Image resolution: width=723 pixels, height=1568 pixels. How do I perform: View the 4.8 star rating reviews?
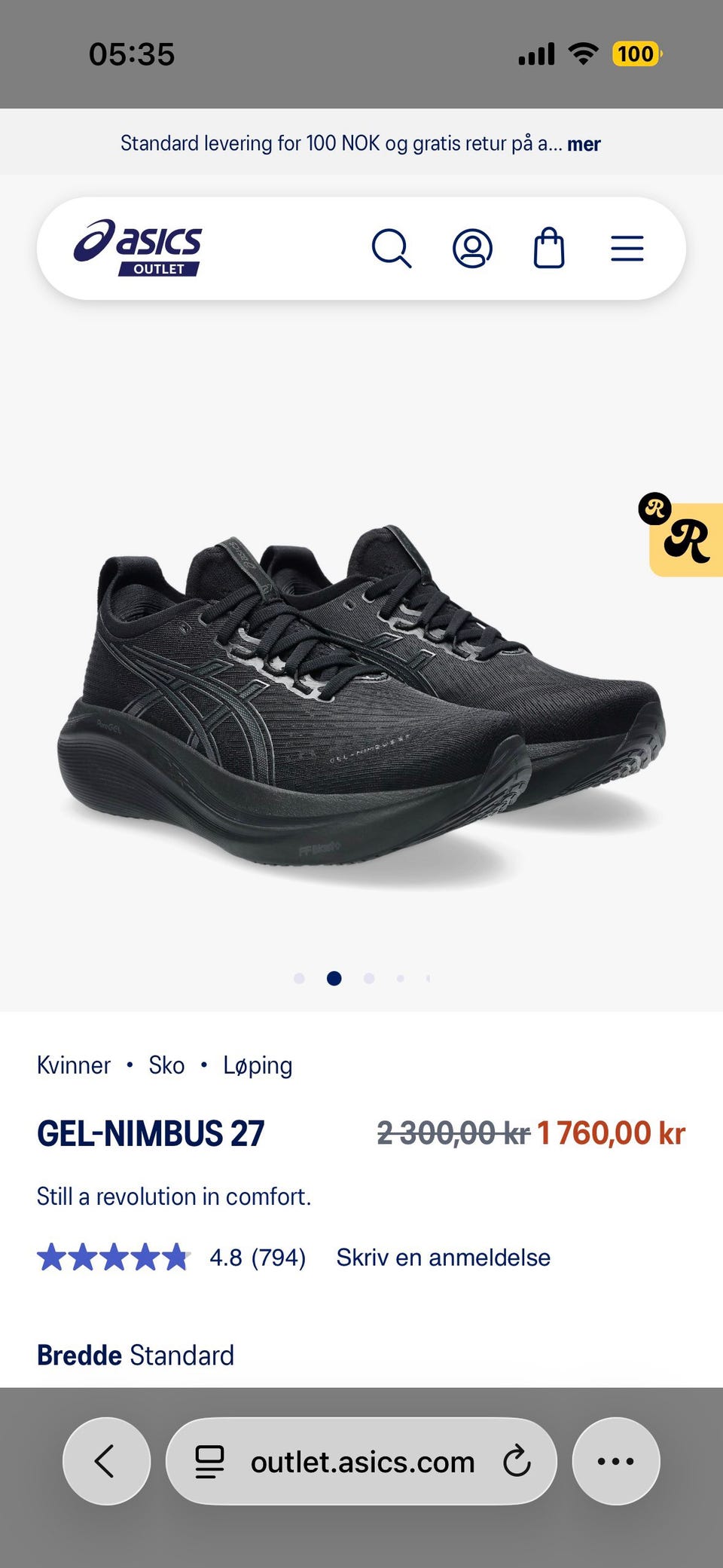point(172,1258)
